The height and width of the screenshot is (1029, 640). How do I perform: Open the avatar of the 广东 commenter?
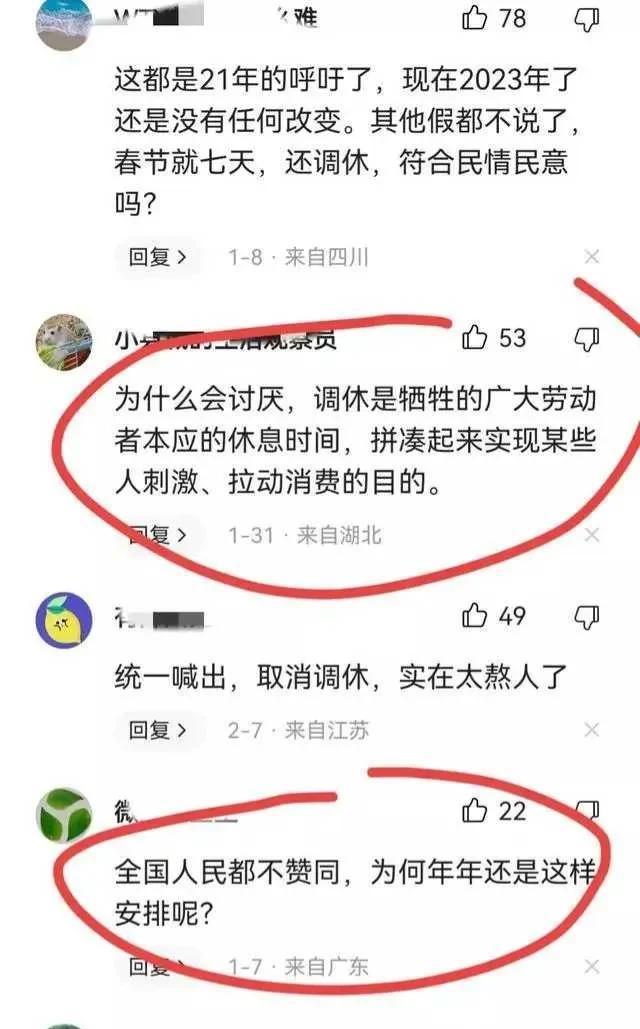(x=64, y=815)
